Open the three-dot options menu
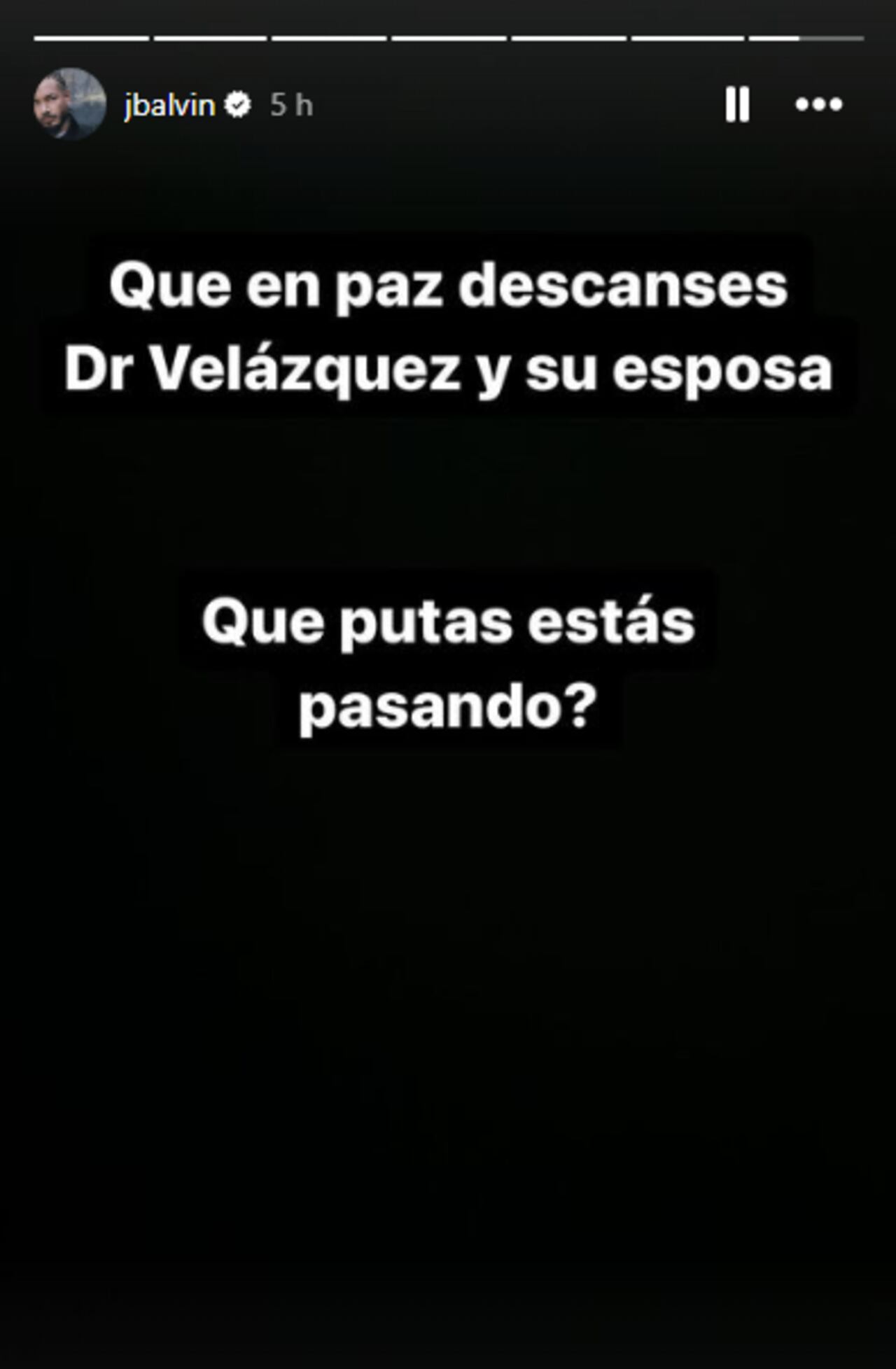The width and height of the screenshot is (896, 1369). click(x=818, y=105)
